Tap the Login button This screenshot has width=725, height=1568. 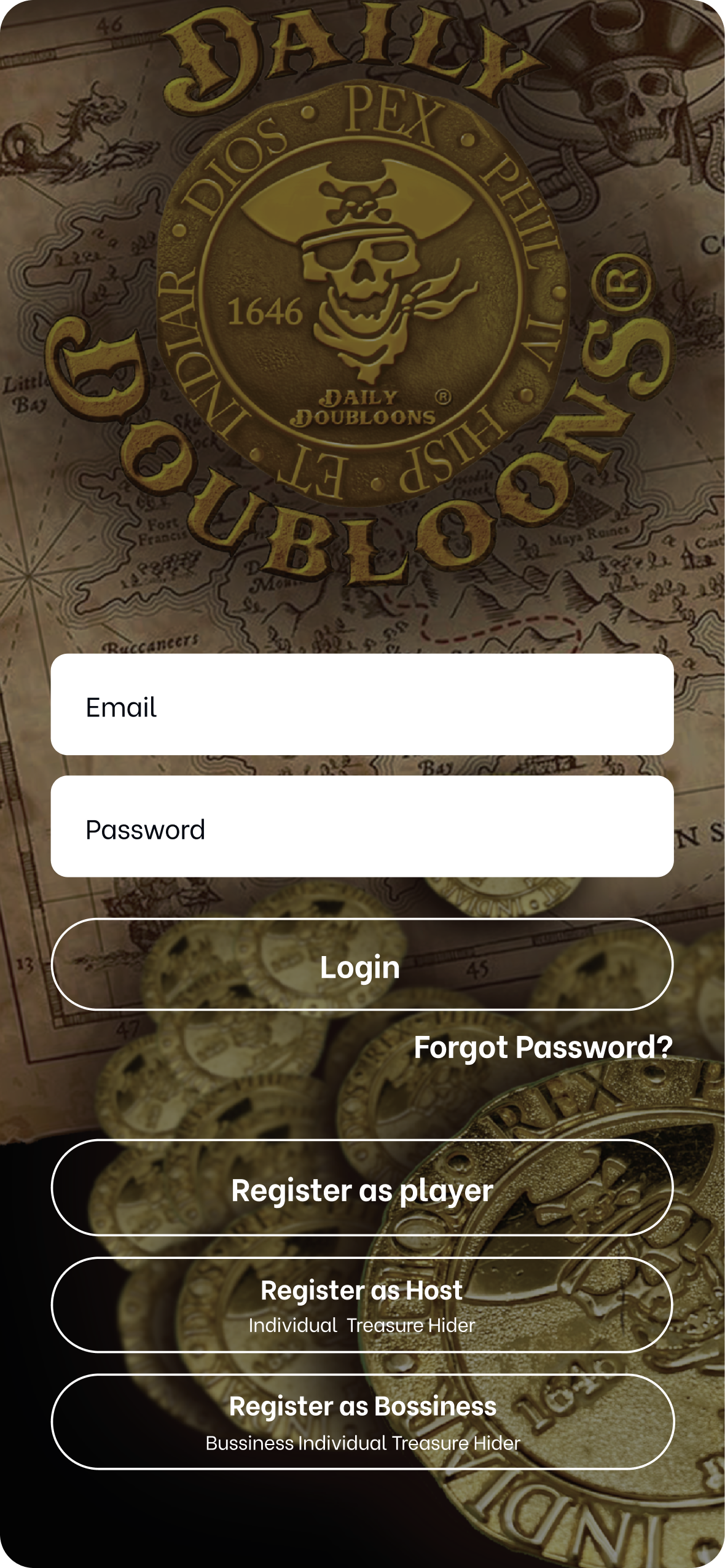(x=362, y=965)
